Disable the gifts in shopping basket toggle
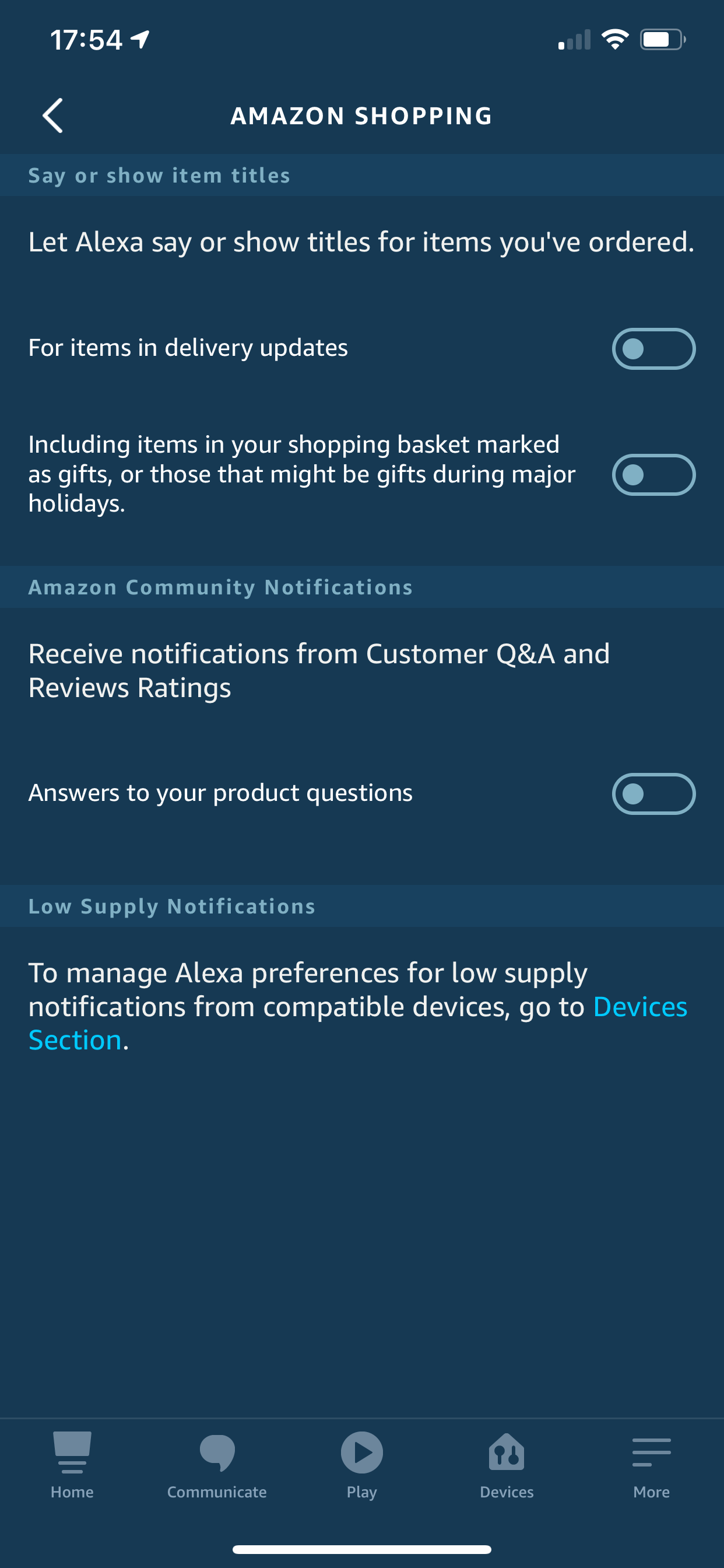Screen dimensions: 724x1568 tap(653, 474)
